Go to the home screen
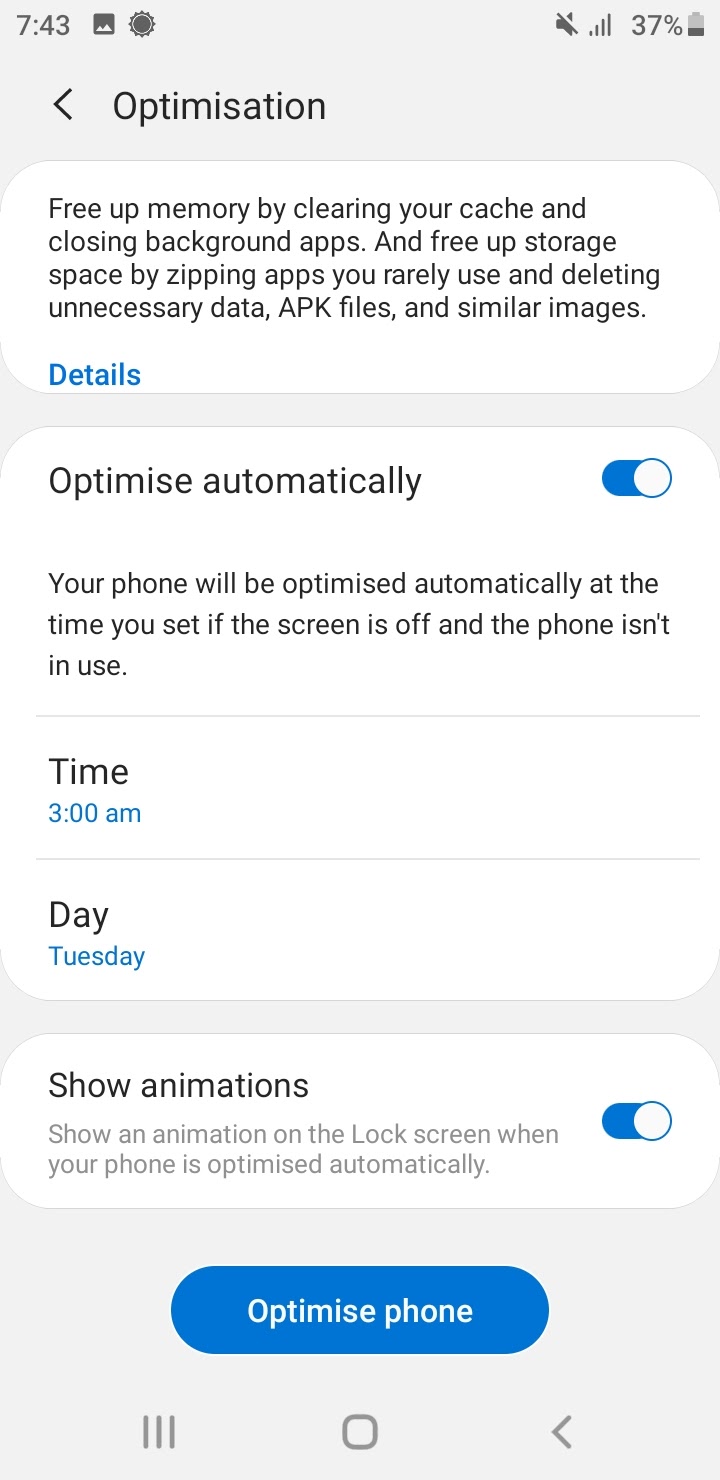 360,1432
